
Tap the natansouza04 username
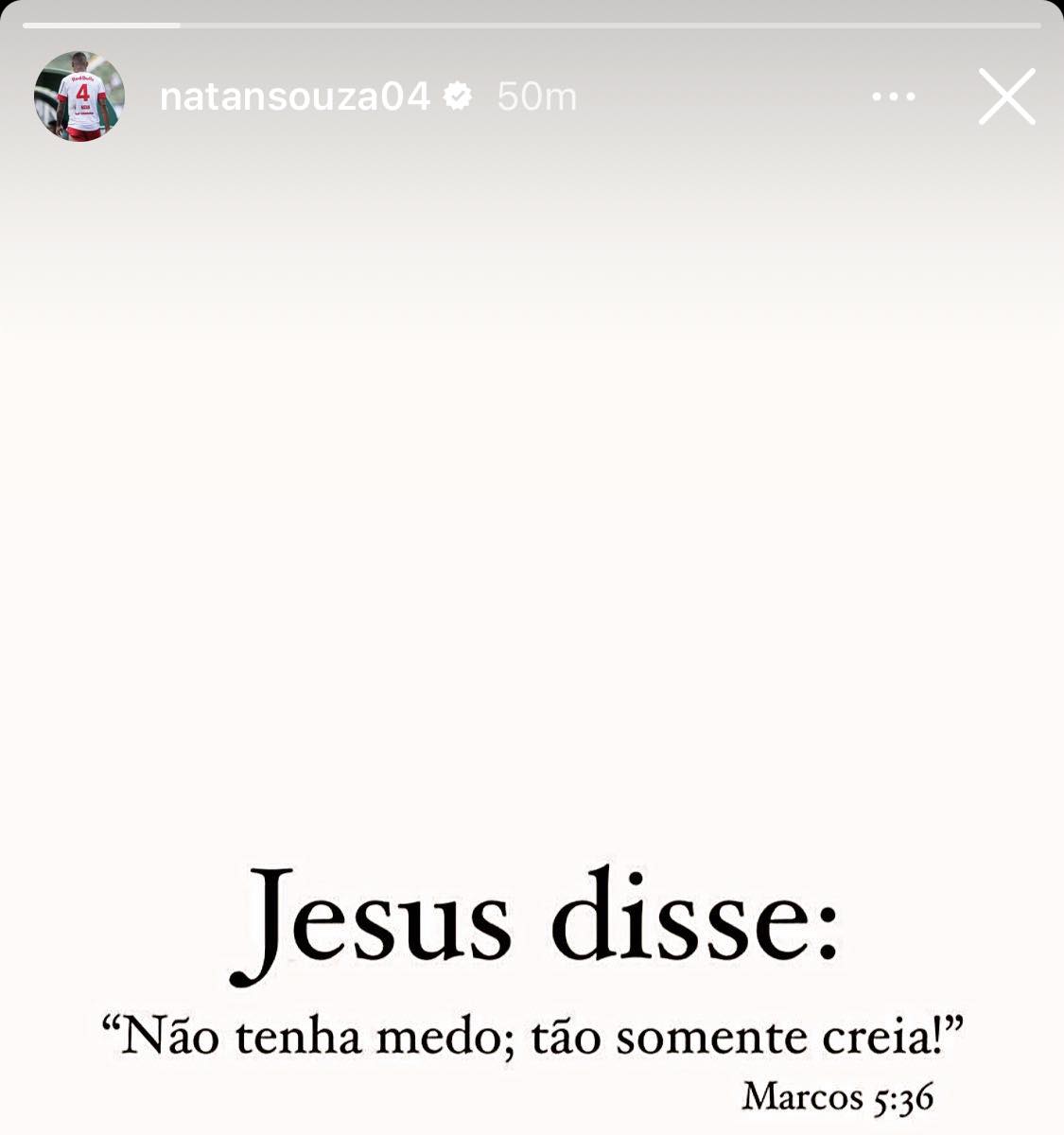(x=294, y=96)
